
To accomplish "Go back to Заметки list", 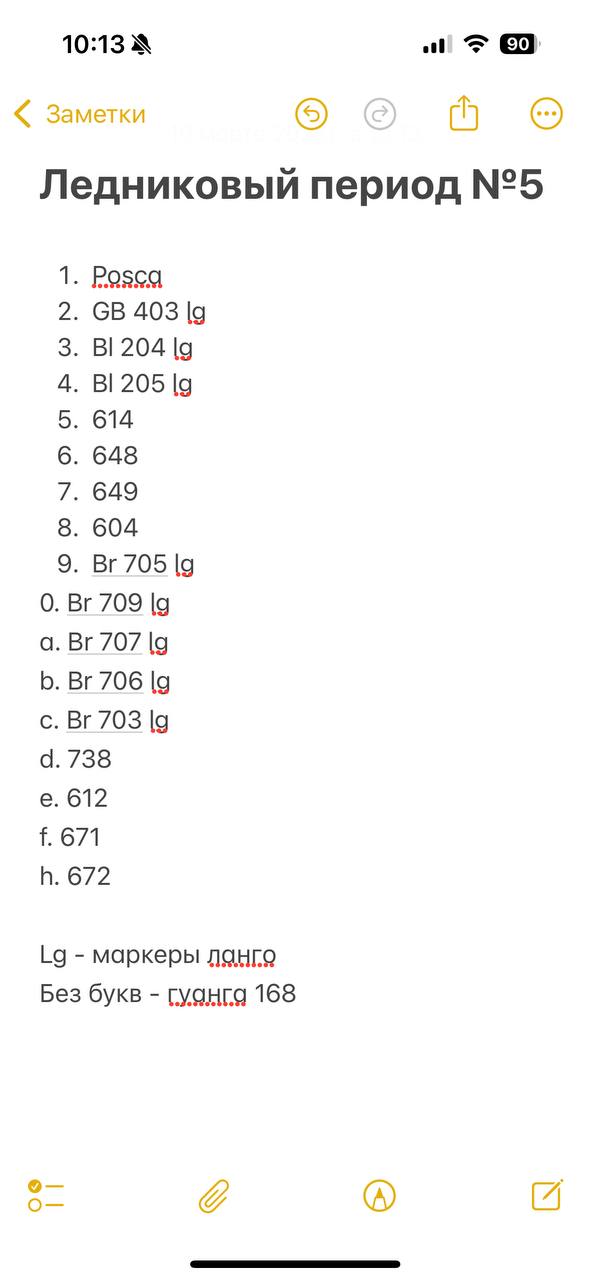I will [80, 114].
